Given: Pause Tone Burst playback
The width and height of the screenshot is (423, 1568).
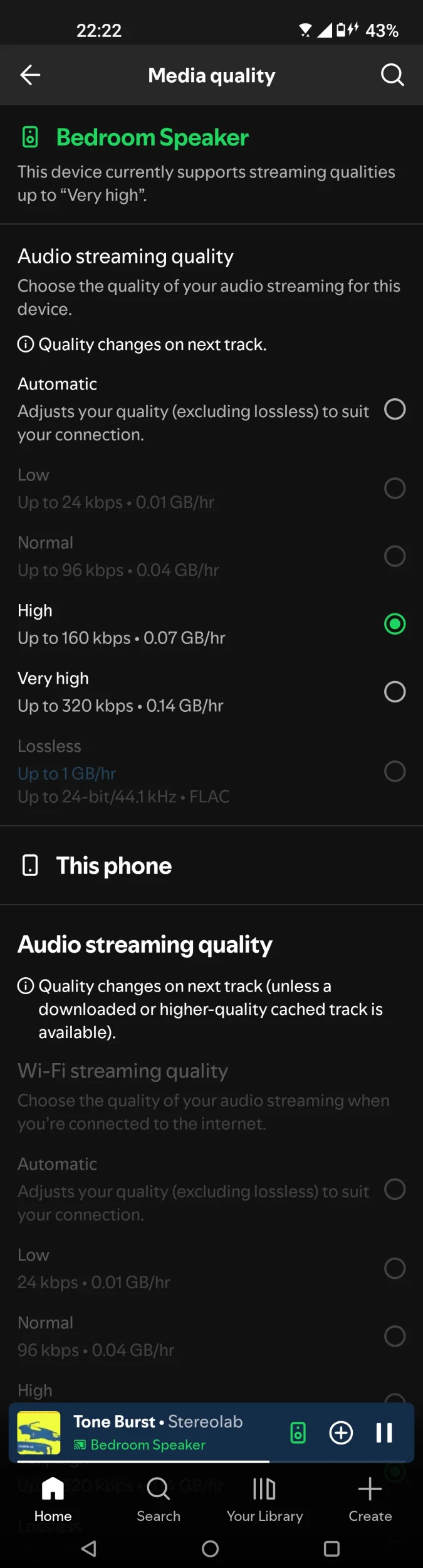Looking at the screenshot, I should point(384,1433).
